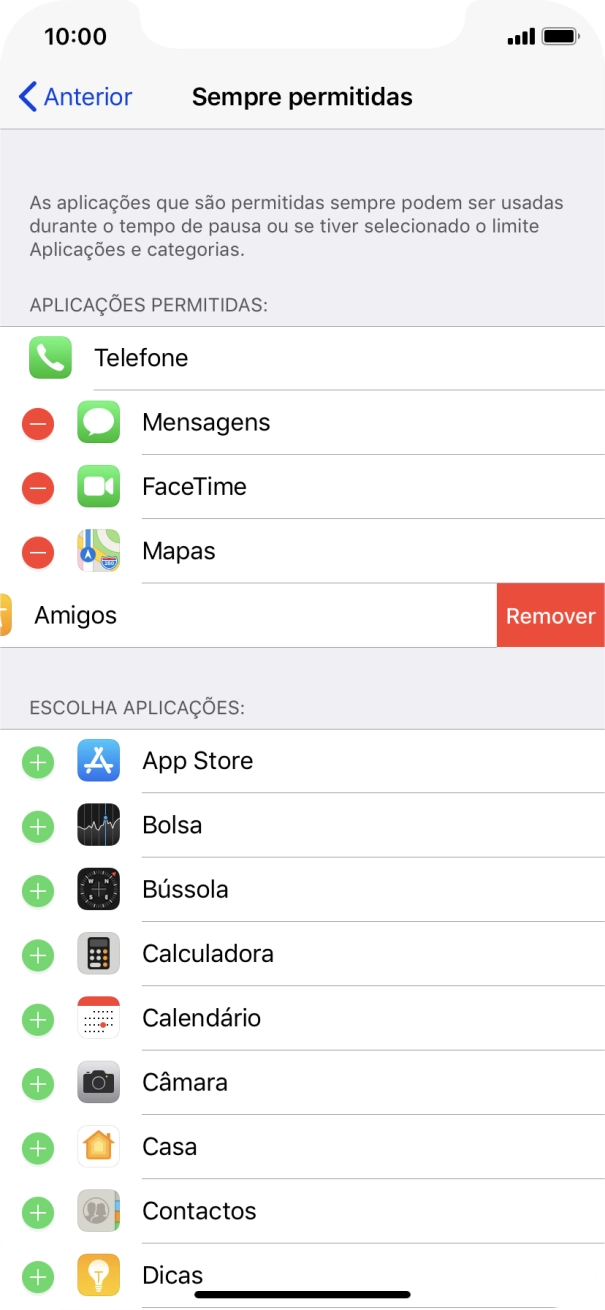The width and height of the screenshot is (605, 1310).
Task: Remove Mensagens from allowed apps
Action: click(38, 424)
